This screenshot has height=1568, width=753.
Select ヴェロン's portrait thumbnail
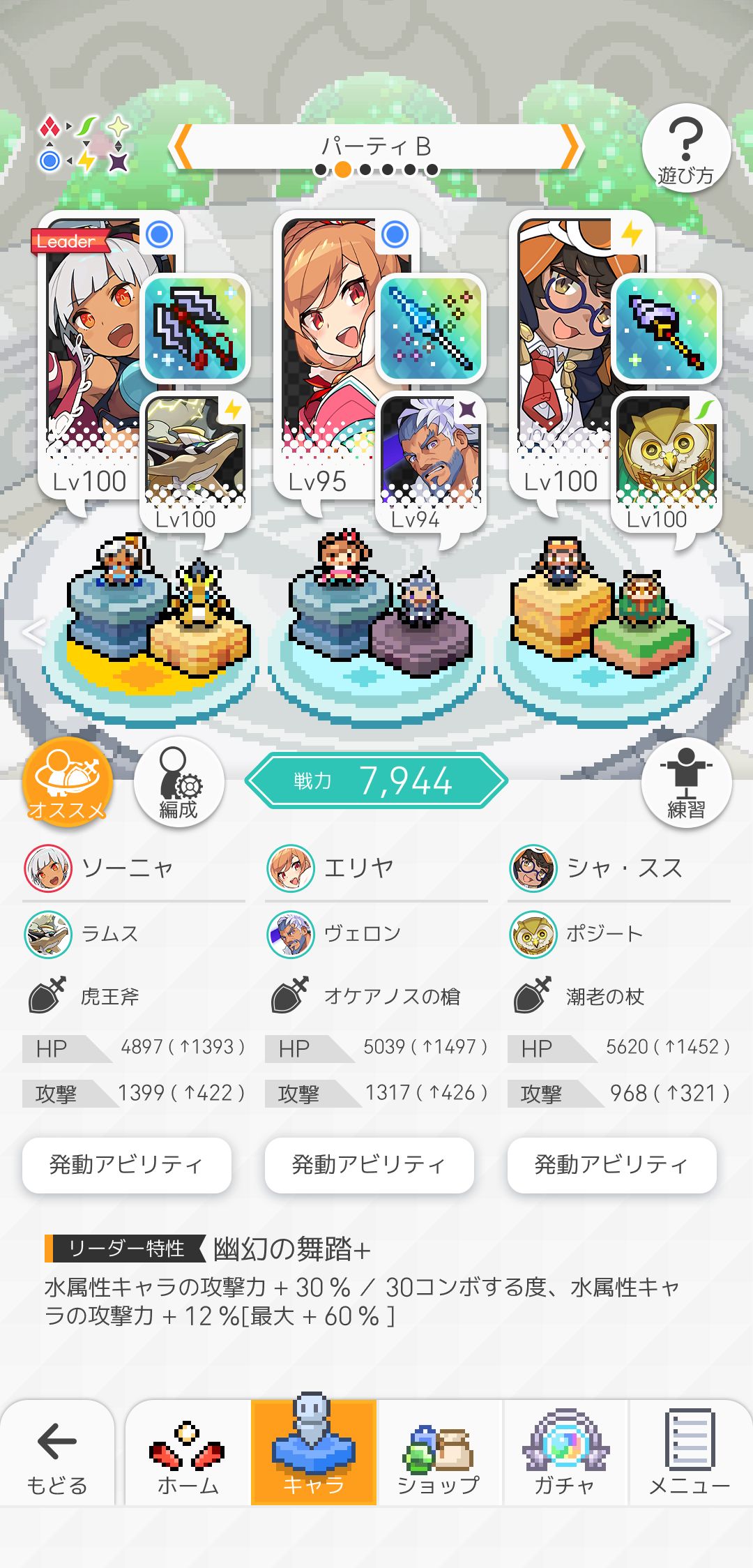coord(290,935)
